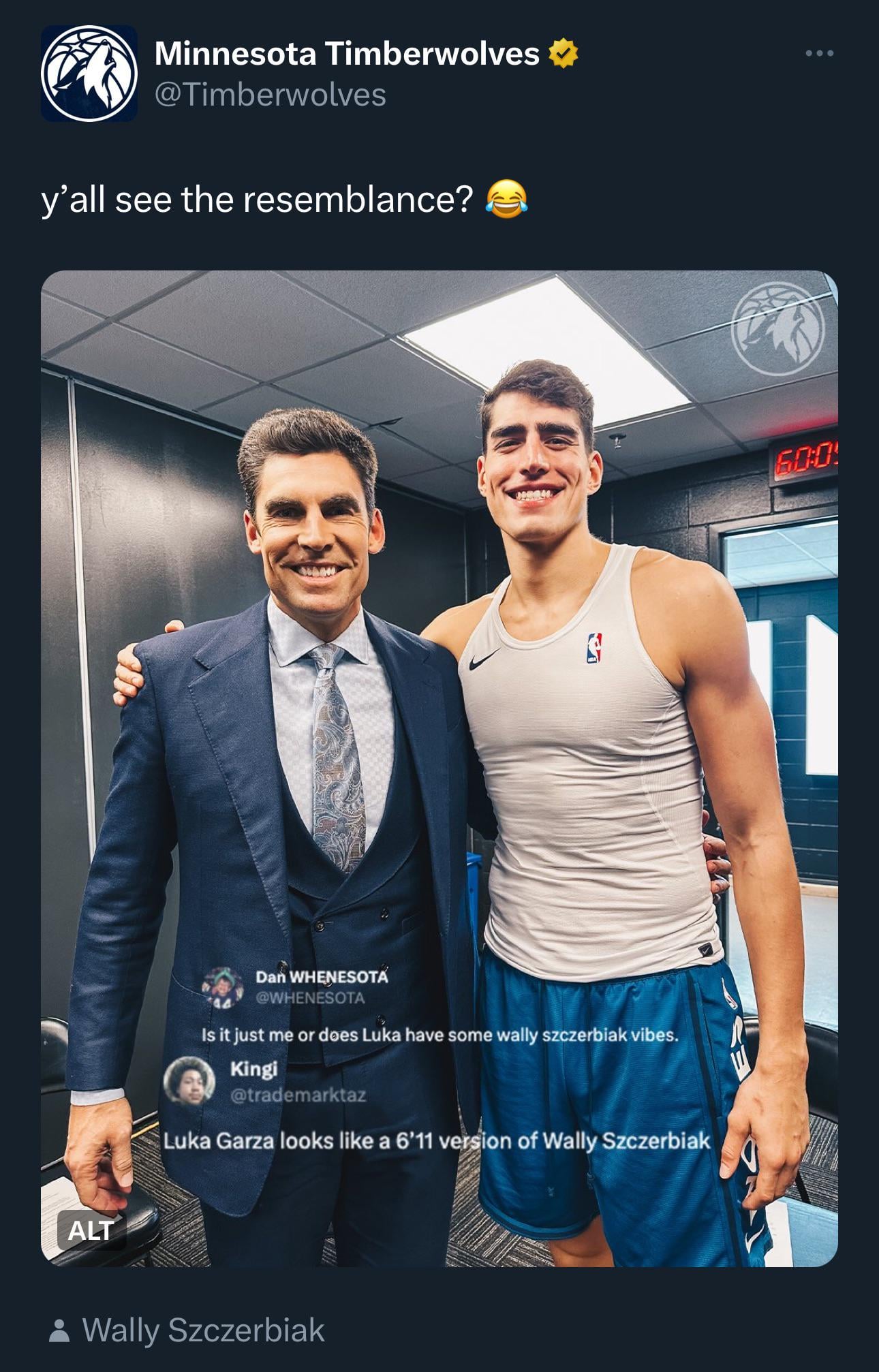
Task: Open the Timberwolves profile avatar
Action: pyautogui.click(x=89, y=74)
